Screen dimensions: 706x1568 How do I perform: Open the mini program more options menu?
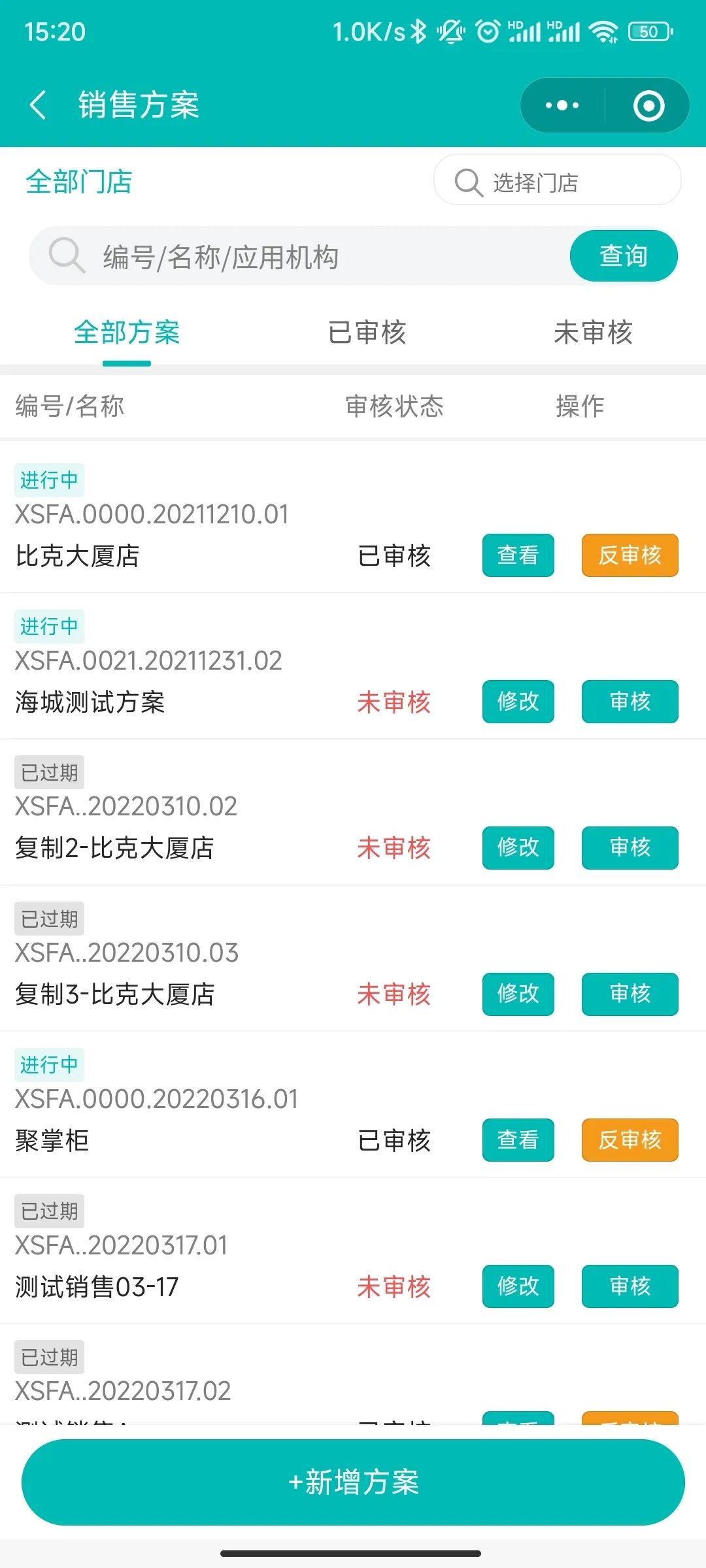point(562,105)
